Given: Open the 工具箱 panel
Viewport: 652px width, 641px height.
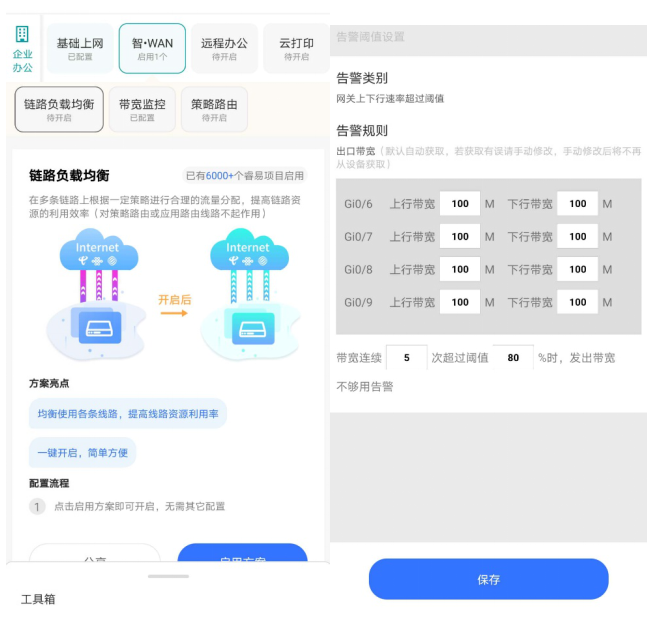Looking at the screenshot, I should 38,599.
